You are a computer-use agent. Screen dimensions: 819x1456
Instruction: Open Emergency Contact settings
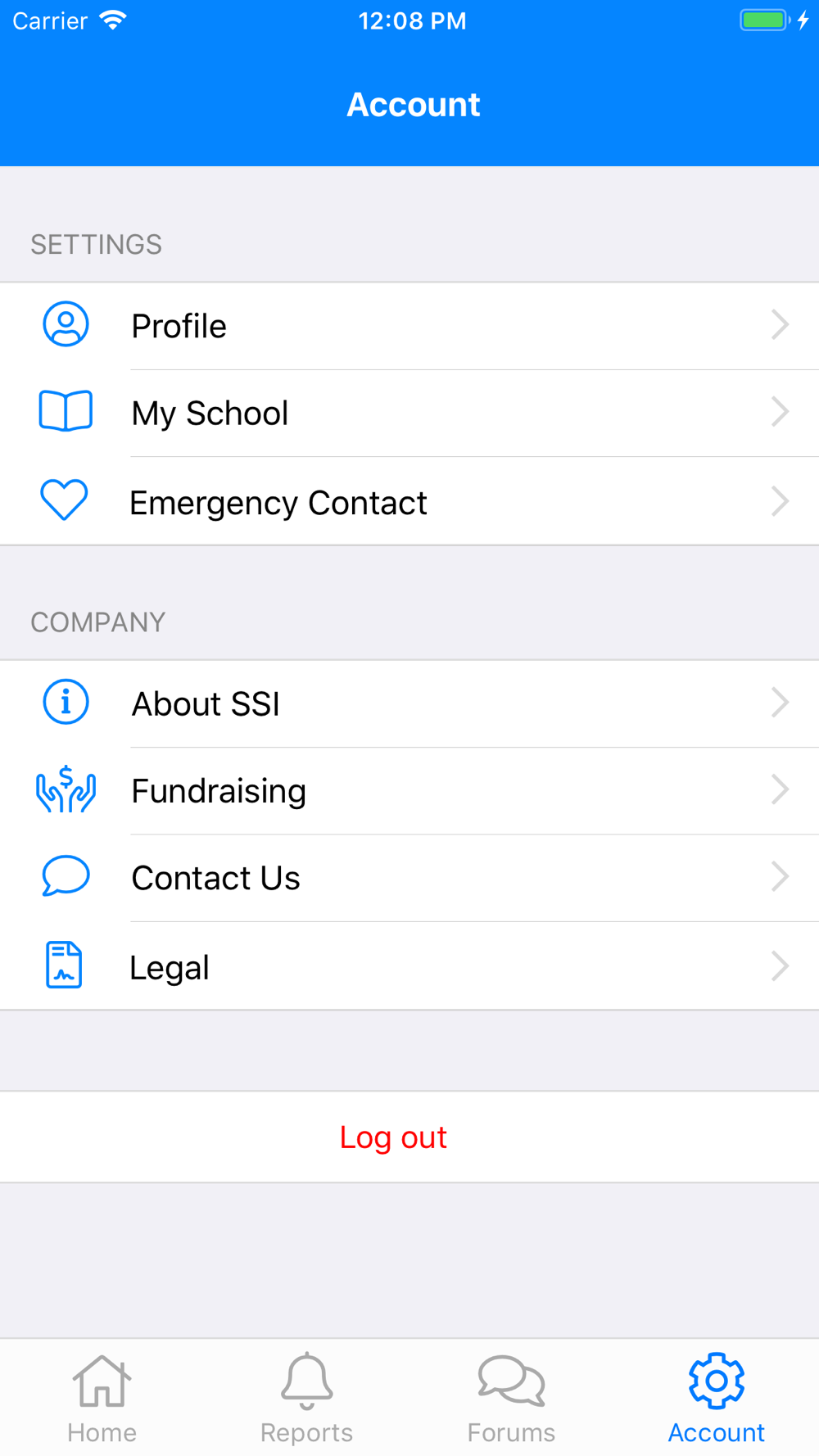[409, 501]
